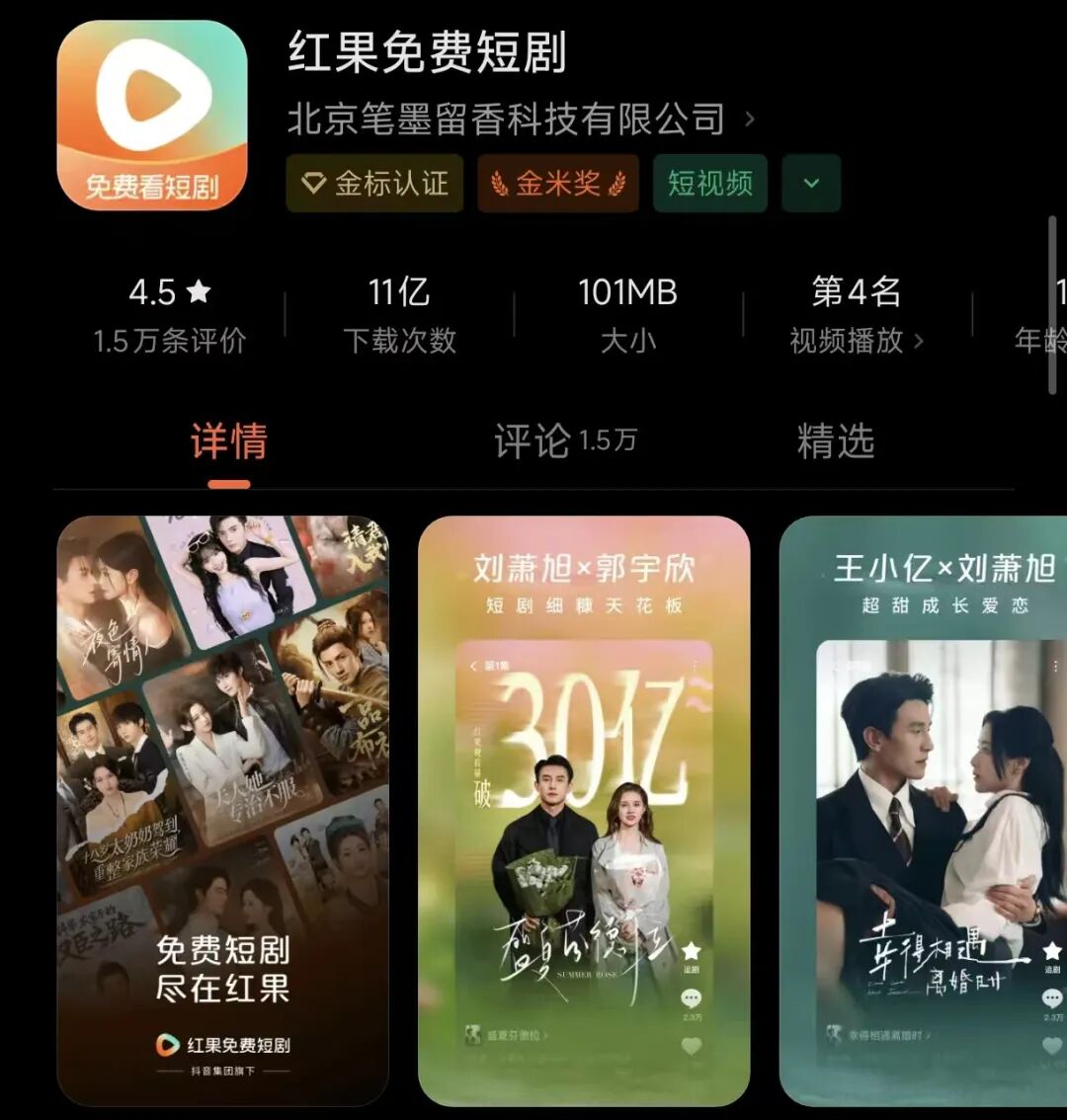Expand more tags with the chevron
This screenshot has height=1120, width=1067.
click(811, 184)
